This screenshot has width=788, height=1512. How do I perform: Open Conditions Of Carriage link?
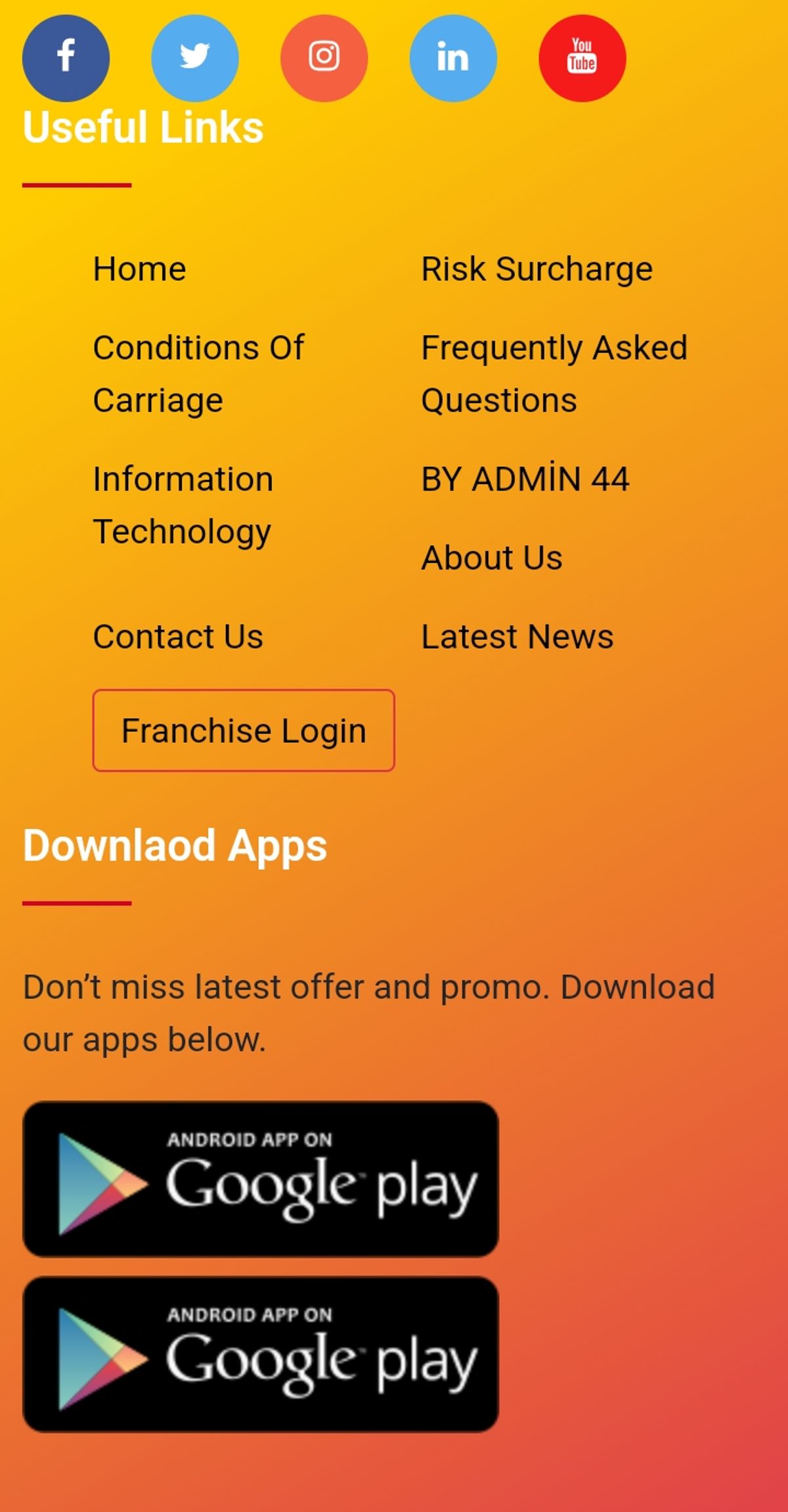198,374
